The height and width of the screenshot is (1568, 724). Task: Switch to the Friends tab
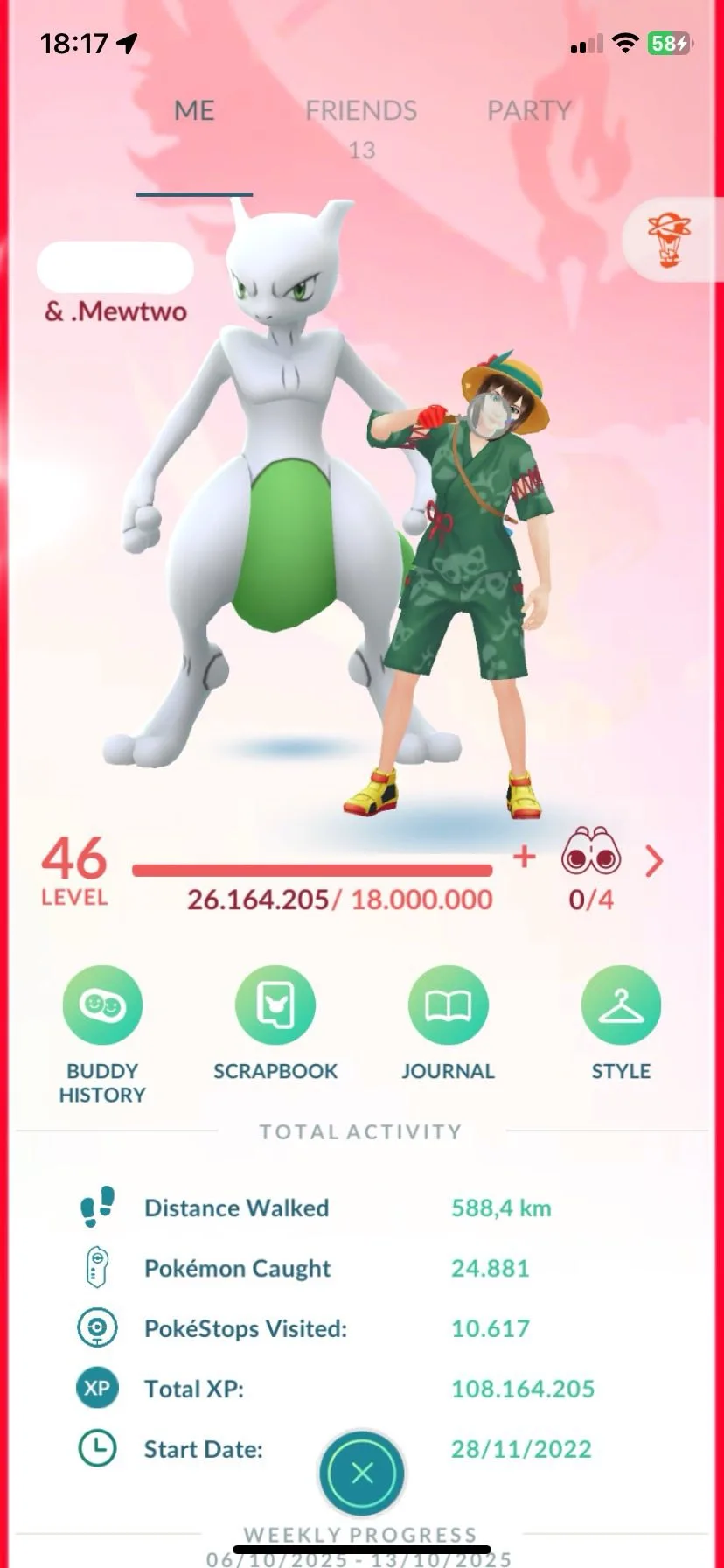tap(360, 111)
